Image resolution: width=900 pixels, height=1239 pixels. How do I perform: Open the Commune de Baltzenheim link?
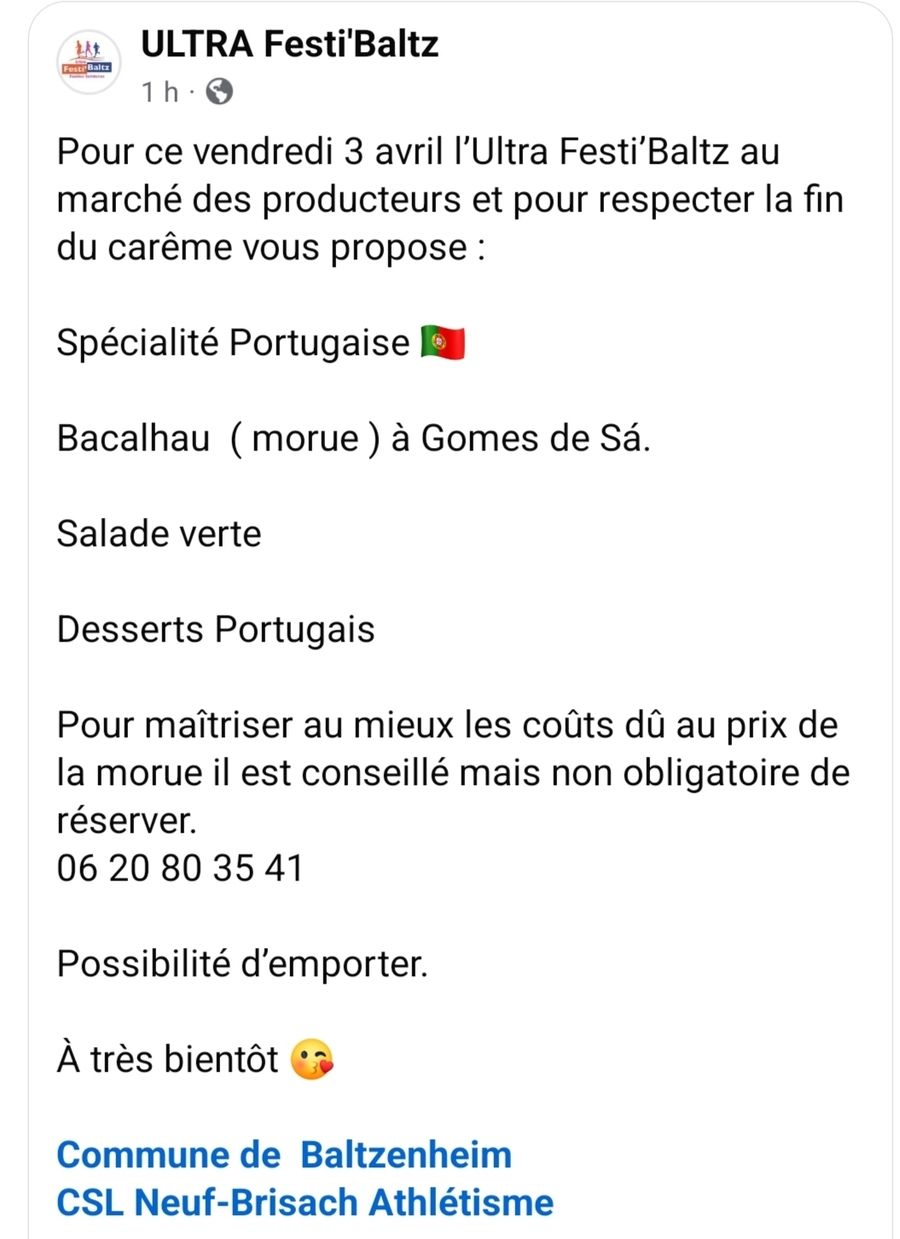pyautogui.click(x=284, y=1155)
